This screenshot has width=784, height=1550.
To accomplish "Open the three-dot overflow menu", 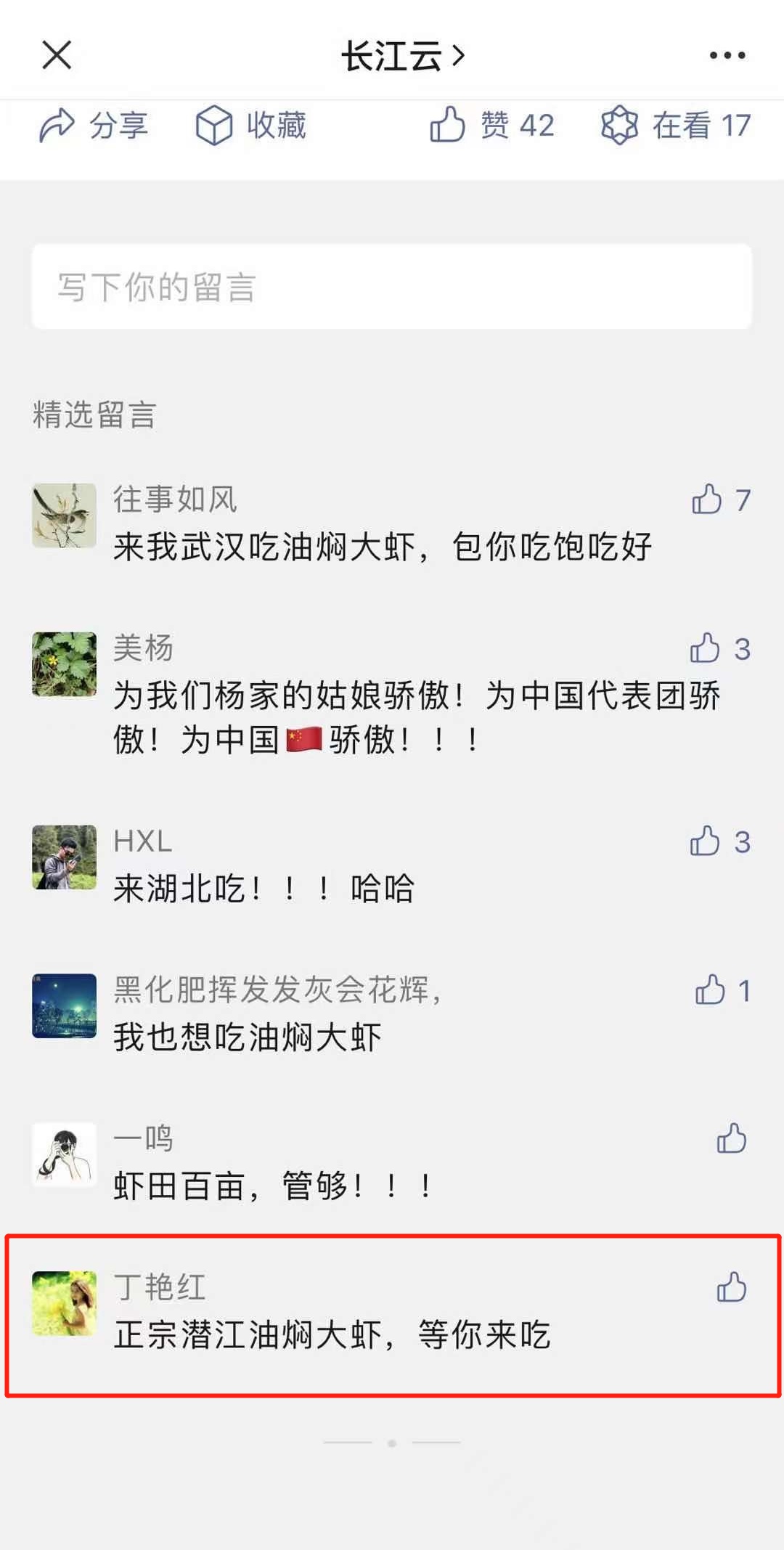I will point(727,55).
